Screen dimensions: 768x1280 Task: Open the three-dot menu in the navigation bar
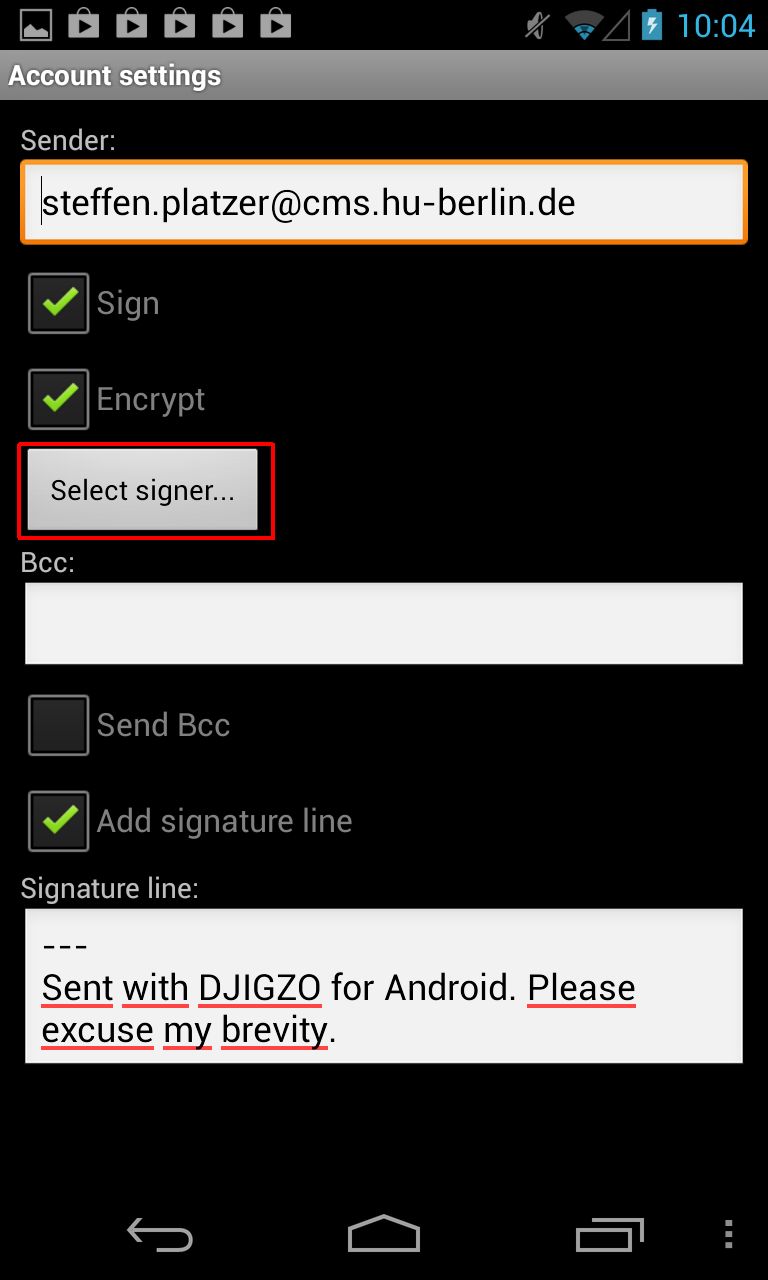[728, 1235]
